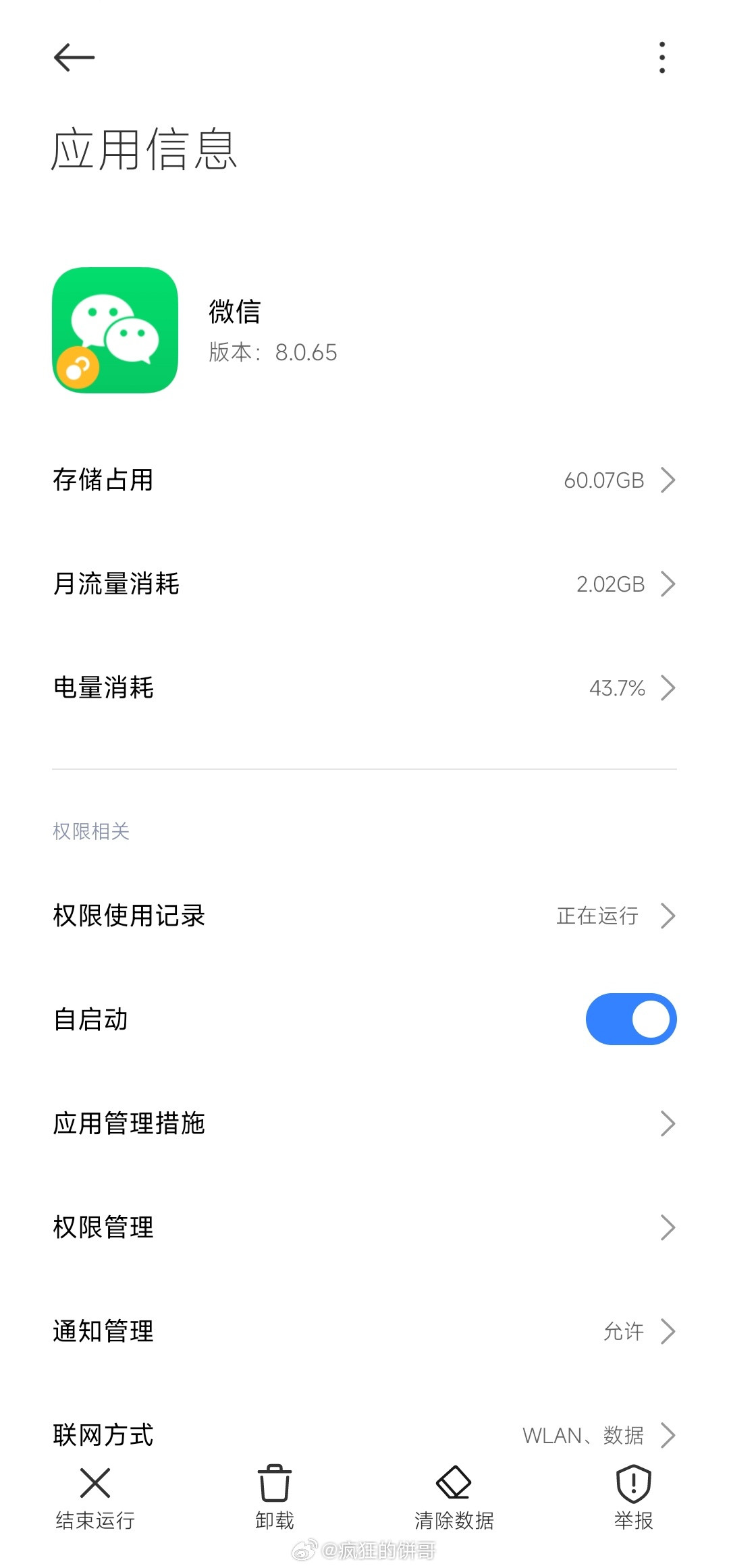Viewport: 729px width, 1568px height.
Task: View 权限使用记录 permission usage record
Action: (364, 916)
